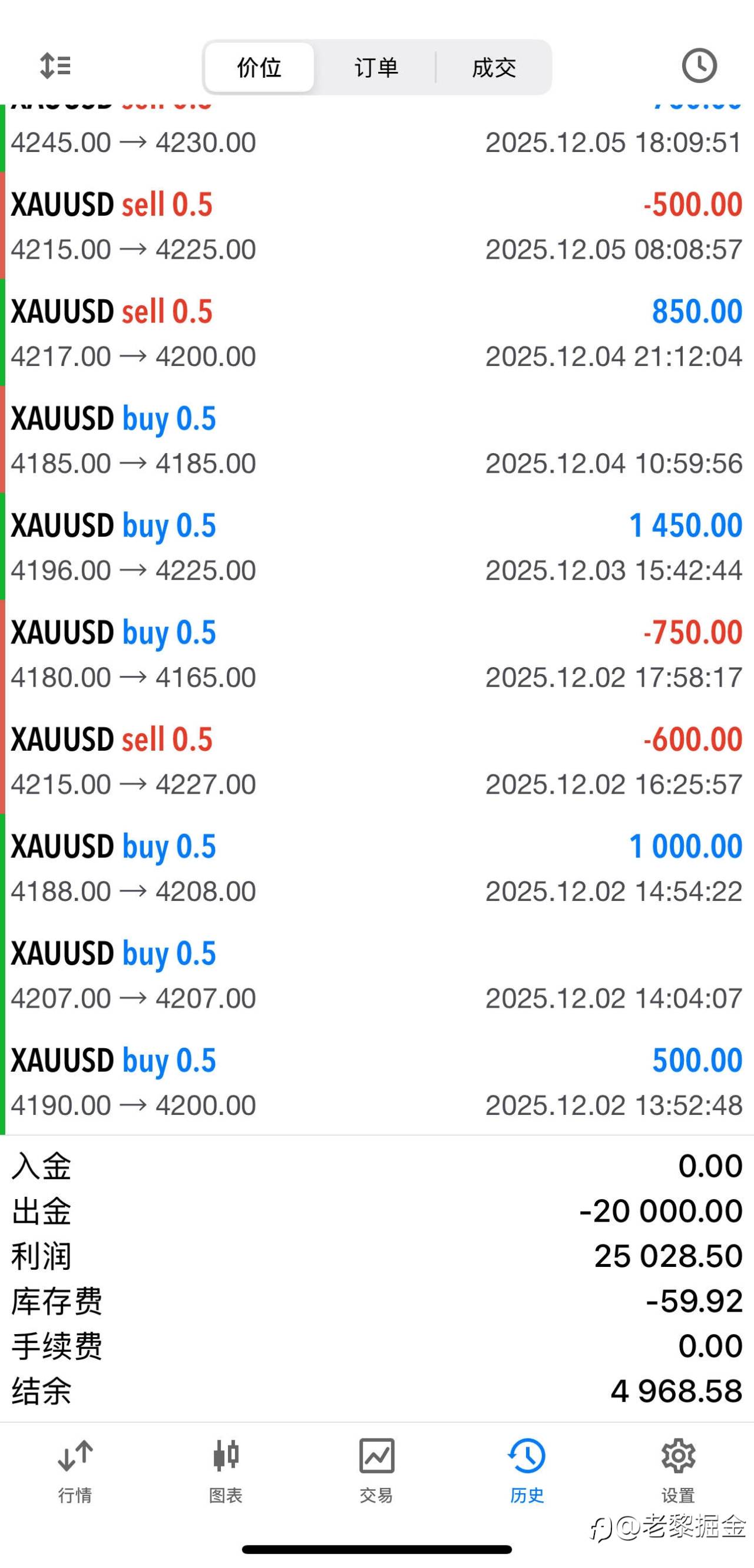View the buy trade with 1 450.00 profit

point(376,547)
